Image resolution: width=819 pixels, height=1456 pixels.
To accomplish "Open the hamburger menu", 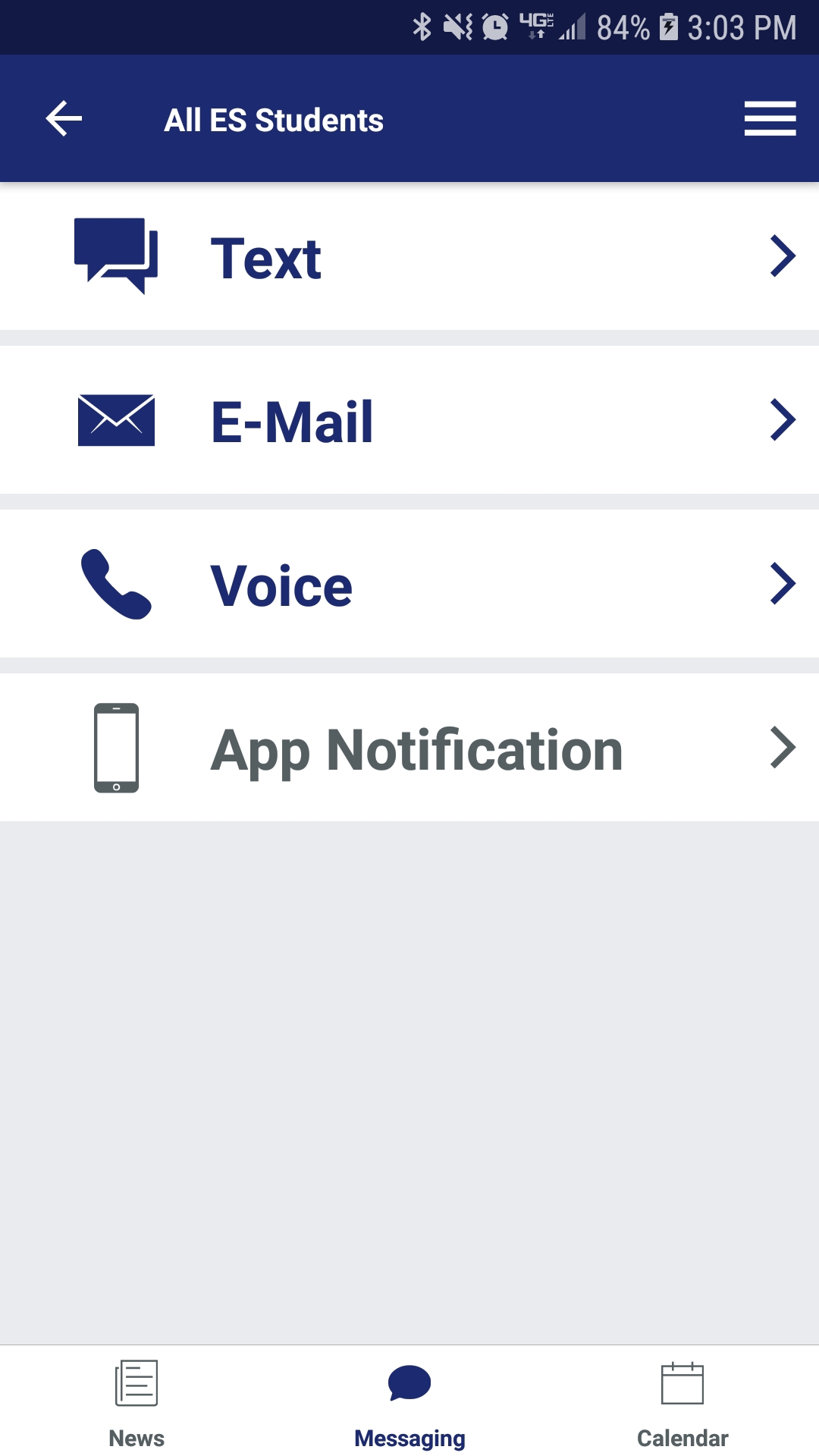I will click(x=770, y=119).
